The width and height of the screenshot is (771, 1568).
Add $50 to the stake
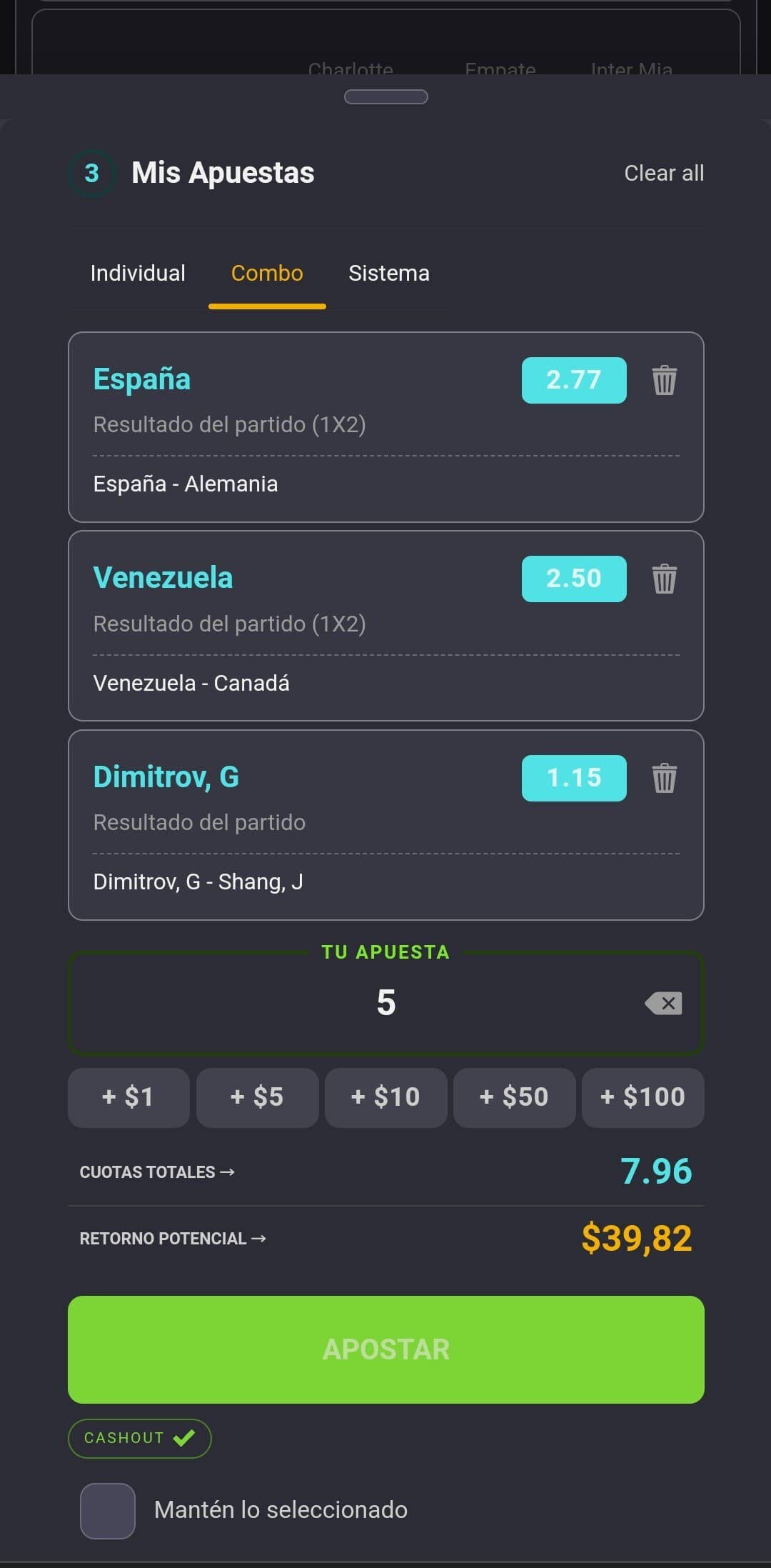pyautogui.click(x=514, y=1097)
